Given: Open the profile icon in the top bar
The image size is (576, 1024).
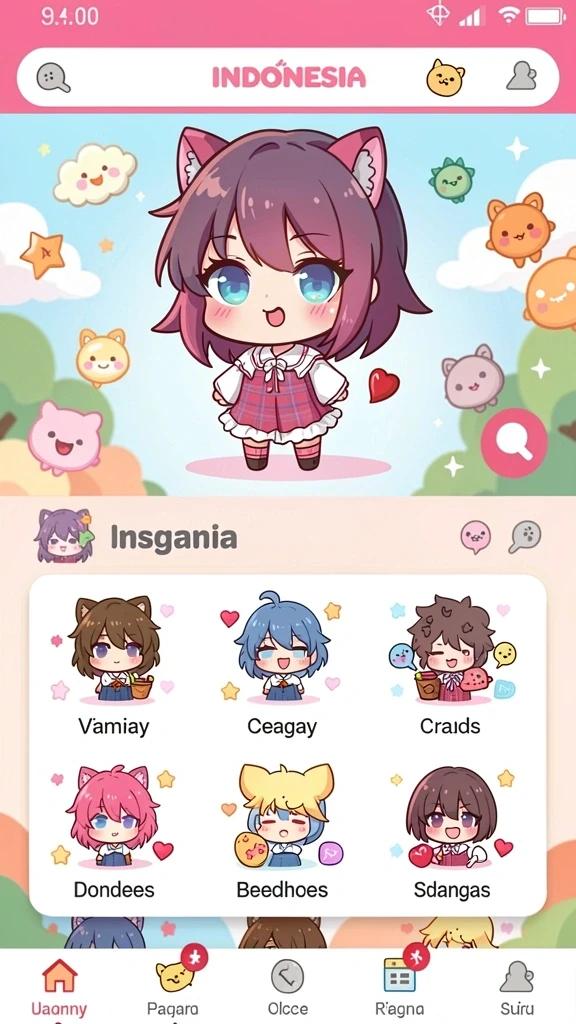Looking at the screenshot, I should 522,76.
